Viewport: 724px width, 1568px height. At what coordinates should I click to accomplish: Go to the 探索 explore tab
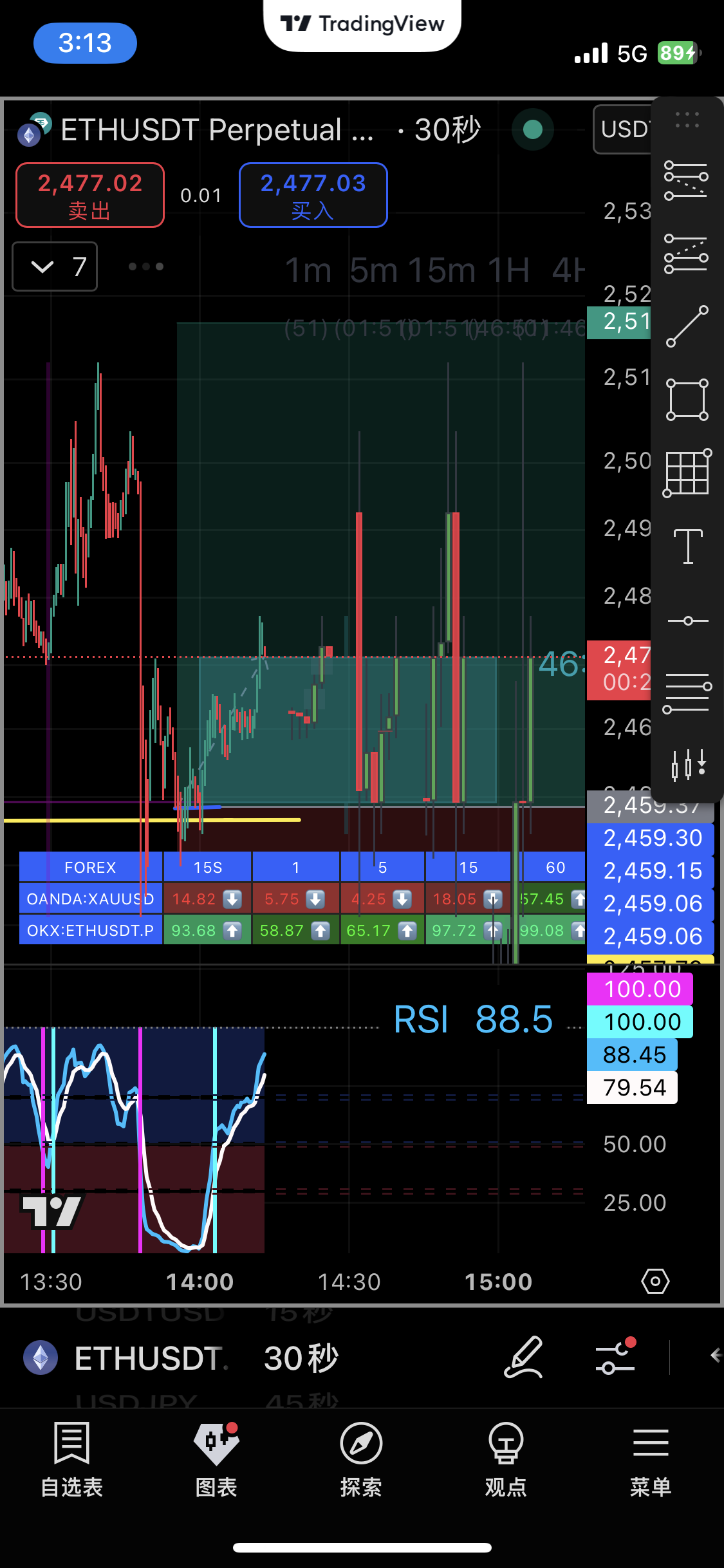pyautogui.click(x=361, y=1459)
